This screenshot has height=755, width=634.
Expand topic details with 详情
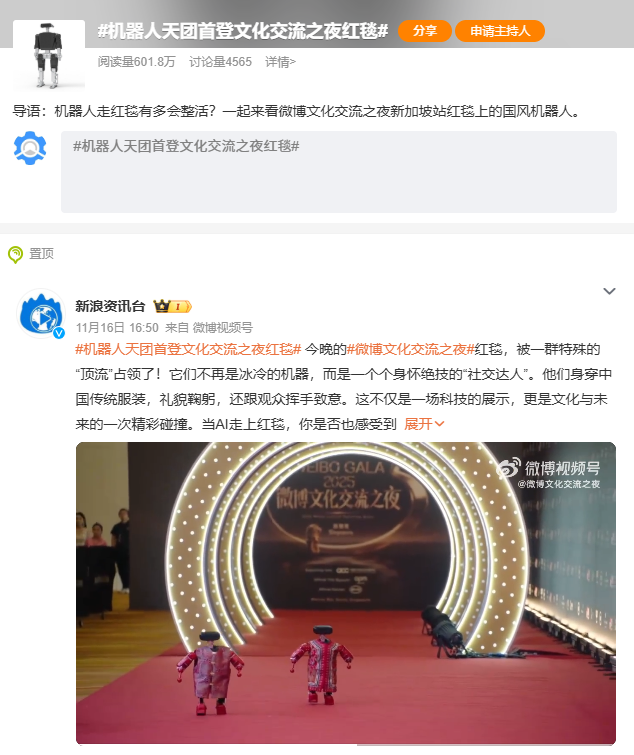280,62
